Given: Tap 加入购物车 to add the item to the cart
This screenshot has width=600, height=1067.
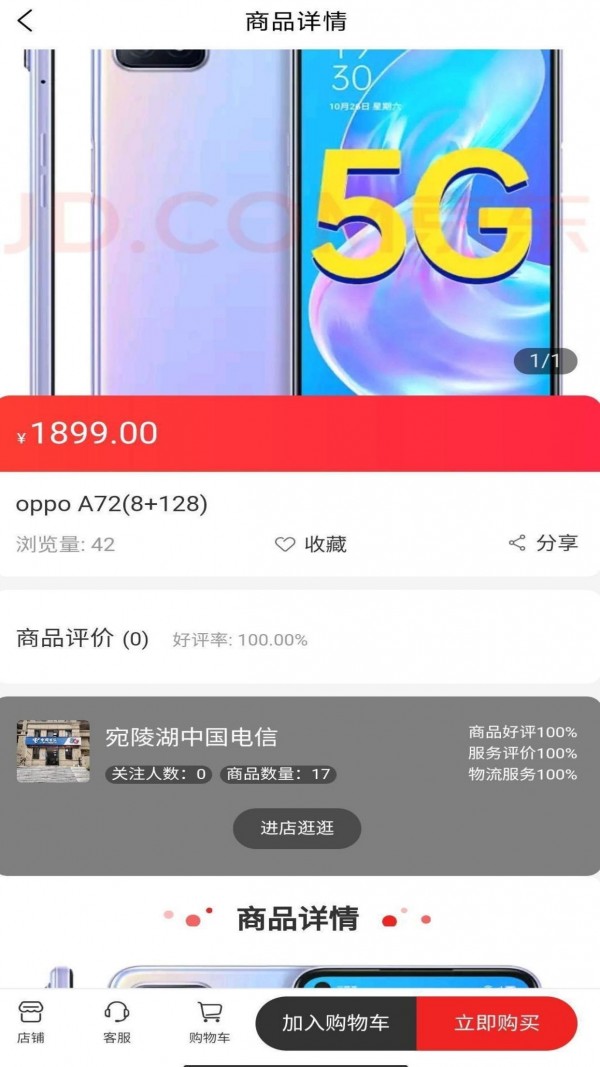Looking at the screenshot, I should 336,1023.
